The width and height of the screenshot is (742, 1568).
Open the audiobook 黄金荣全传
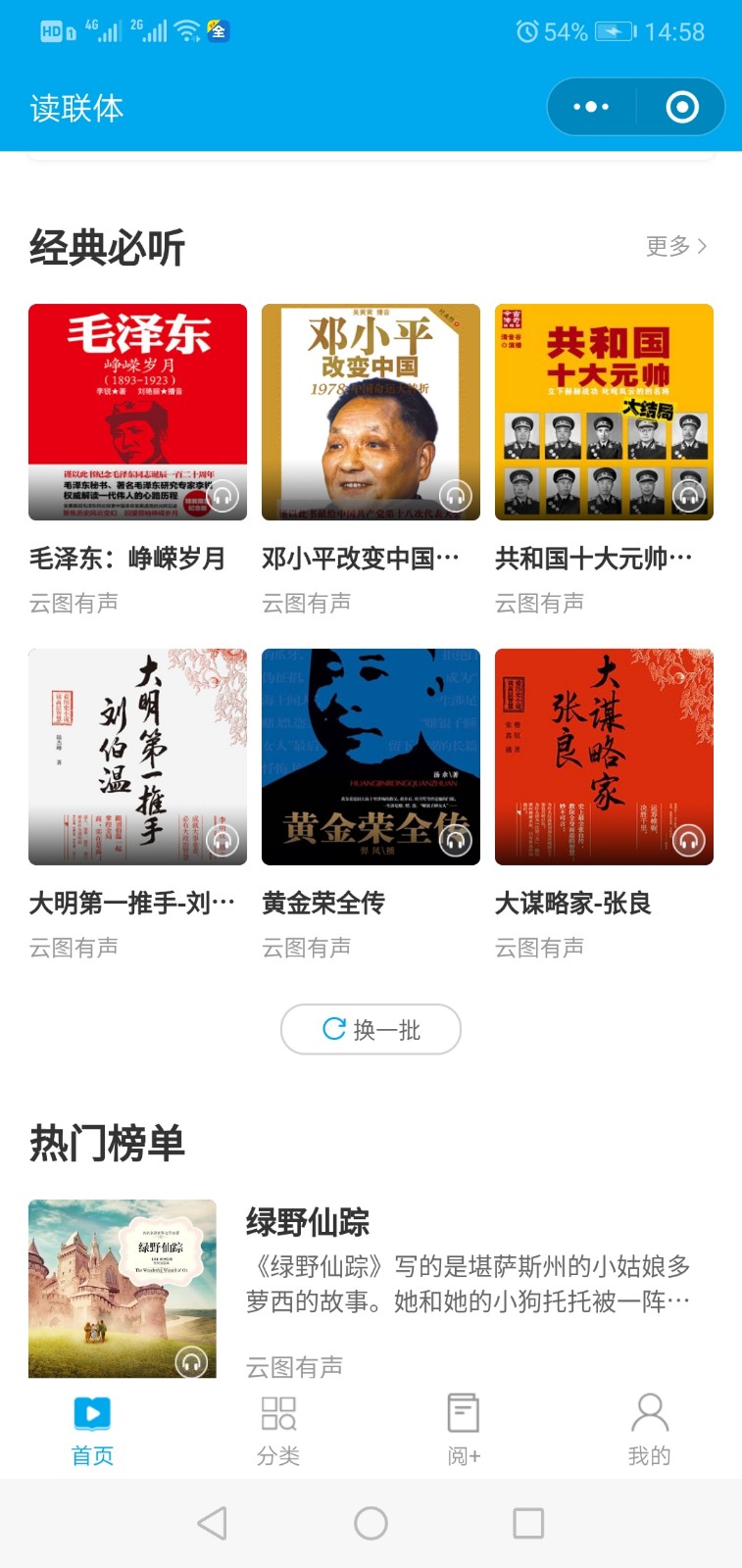point(371,757)
